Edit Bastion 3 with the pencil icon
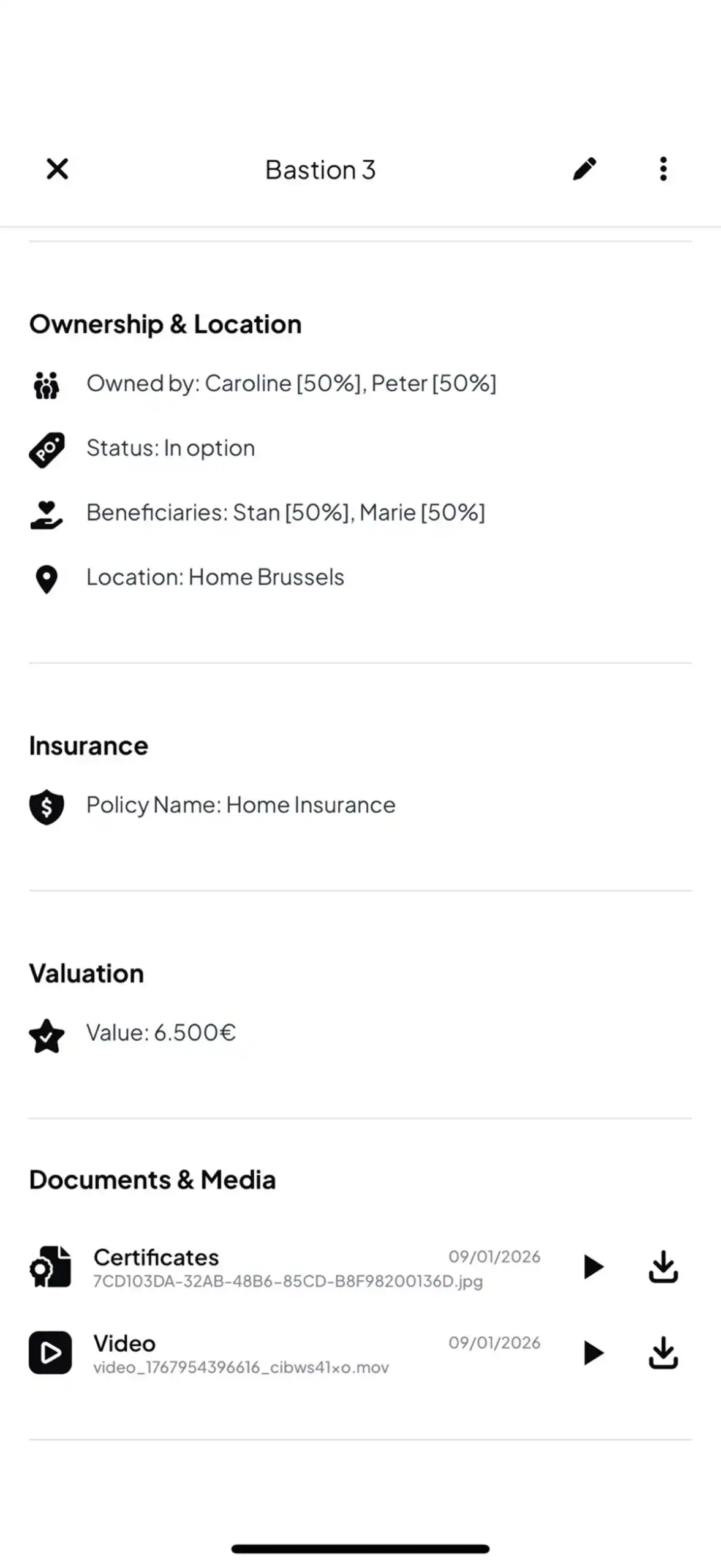 (x=584, y=169)
